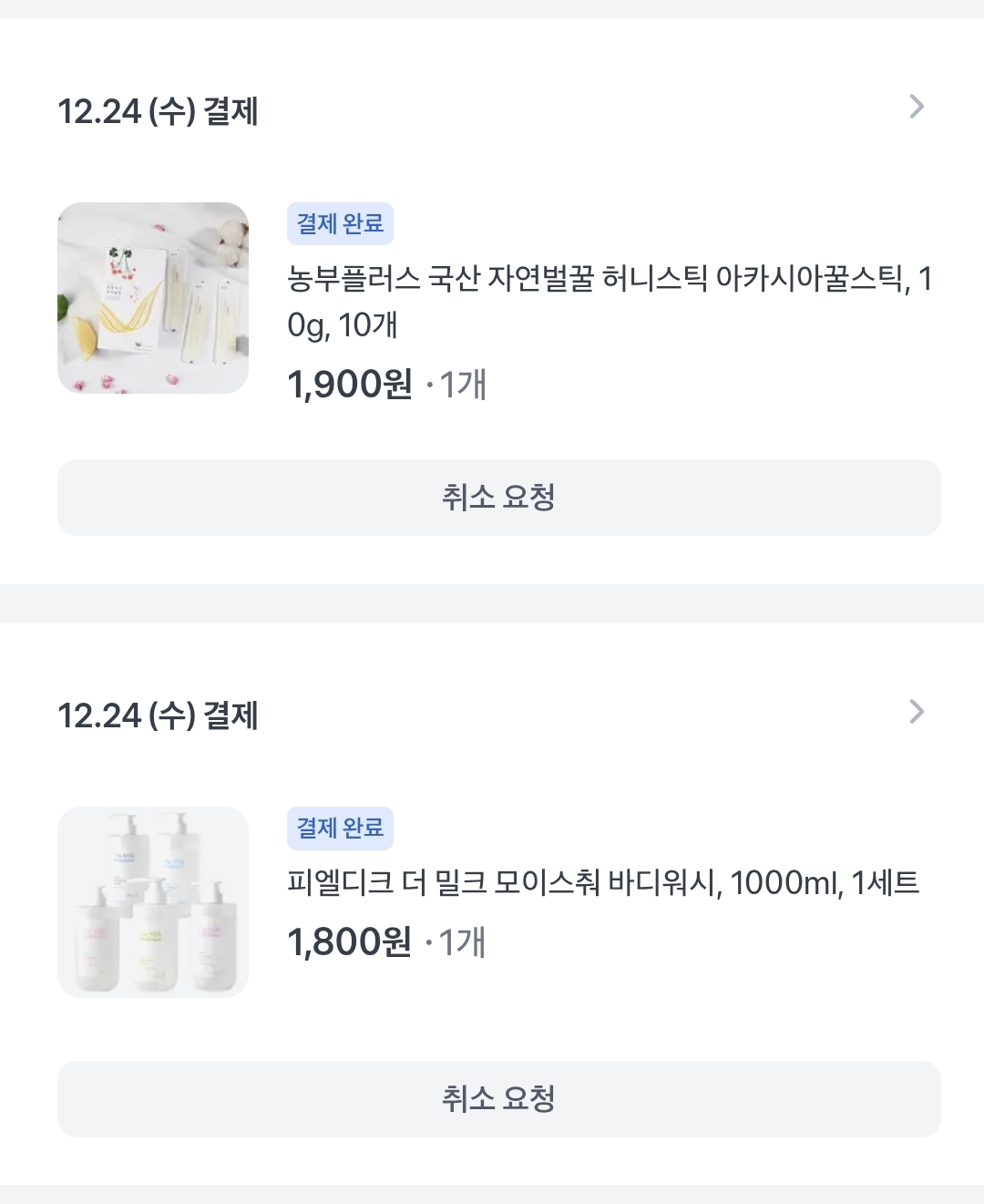This screenshot has height=1204, width=984.
Task: Open order details for the body wash order
Action: click(x=917, y=712)
